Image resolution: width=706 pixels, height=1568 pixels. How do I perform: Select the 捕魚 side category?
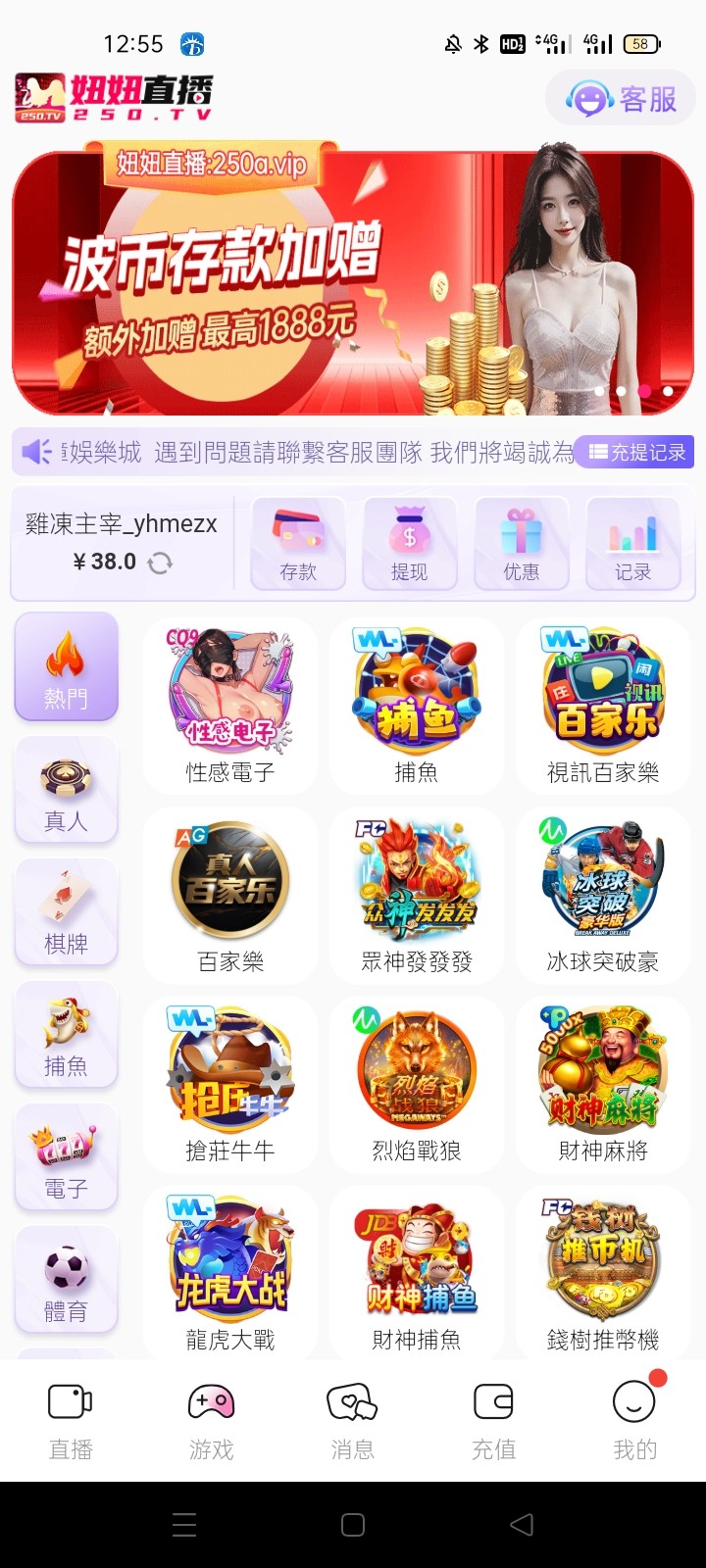tap(66, 1035)
